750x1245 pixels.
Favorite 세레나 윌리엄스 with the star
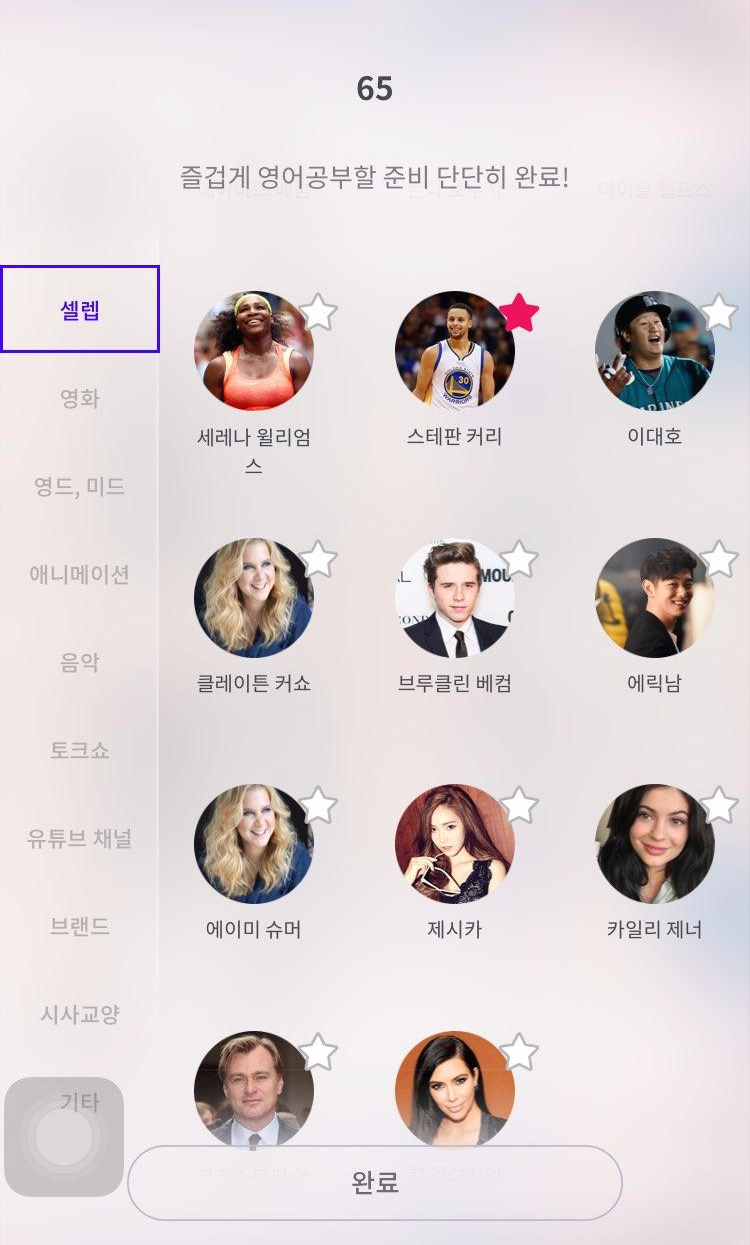click(x=318, y=313)
